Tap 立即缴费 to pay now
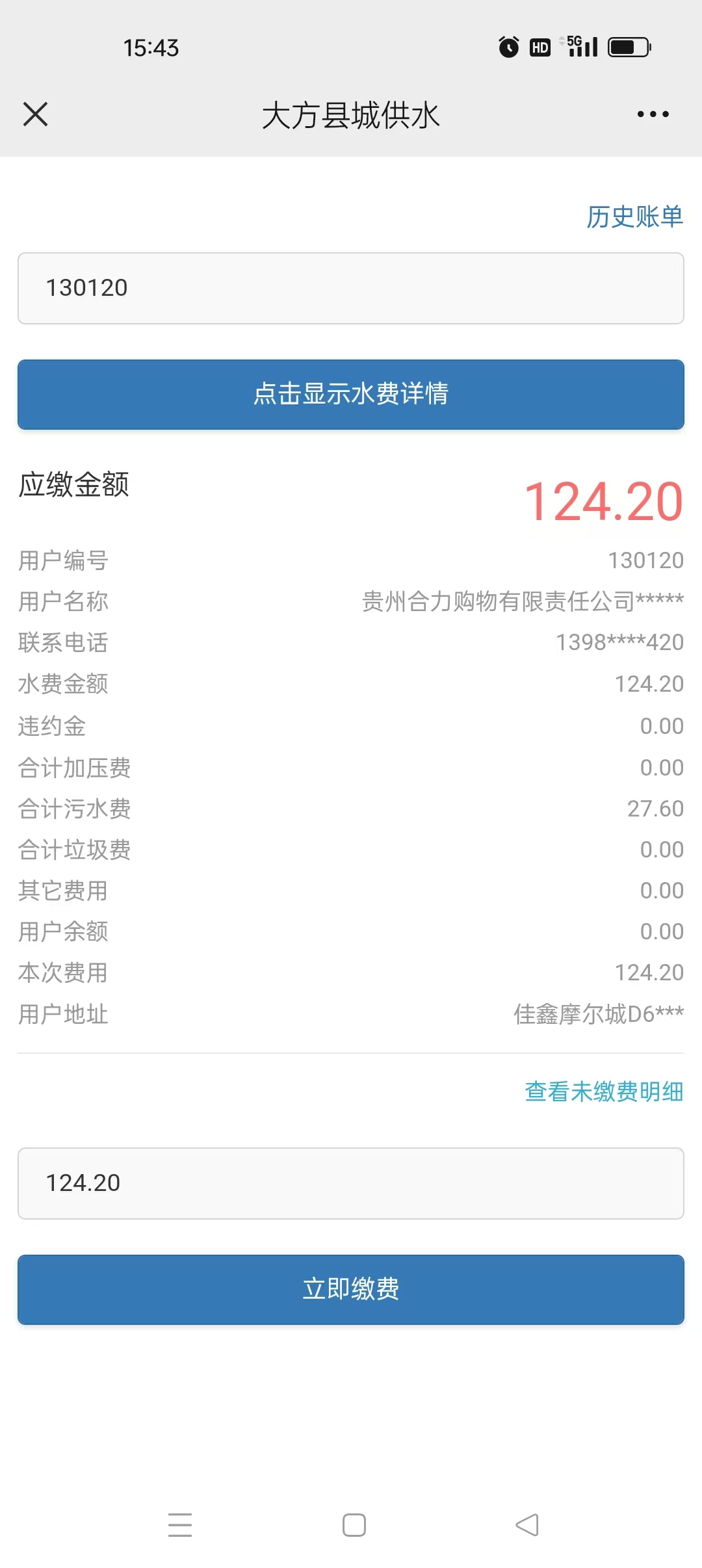This screenshot has height=1568, width=702. 351,1289
